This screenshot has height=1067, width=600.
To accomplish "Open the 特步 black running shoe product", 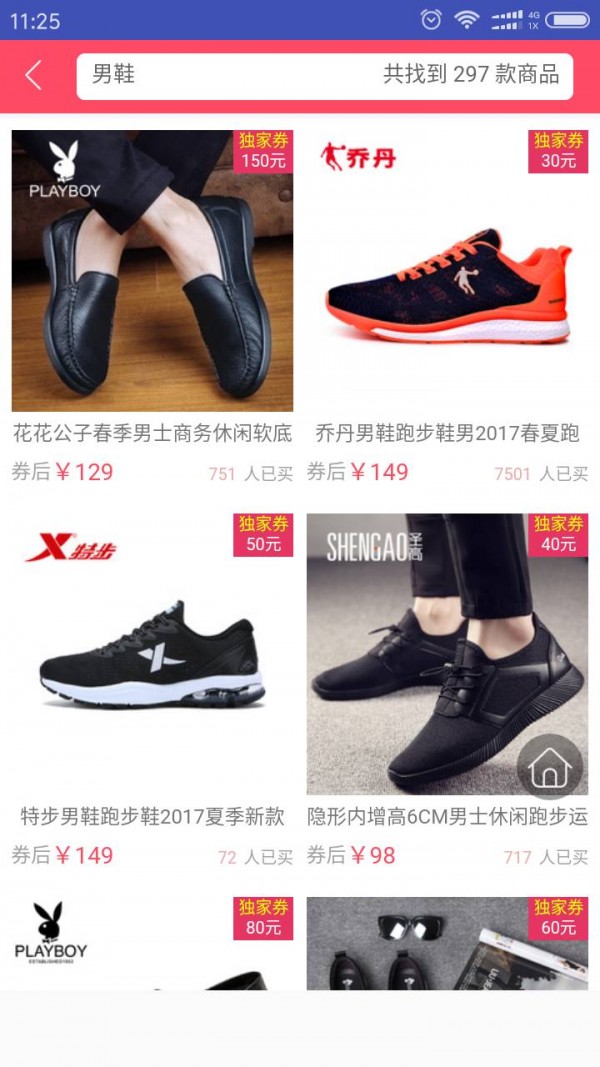I will click(152, 655).
